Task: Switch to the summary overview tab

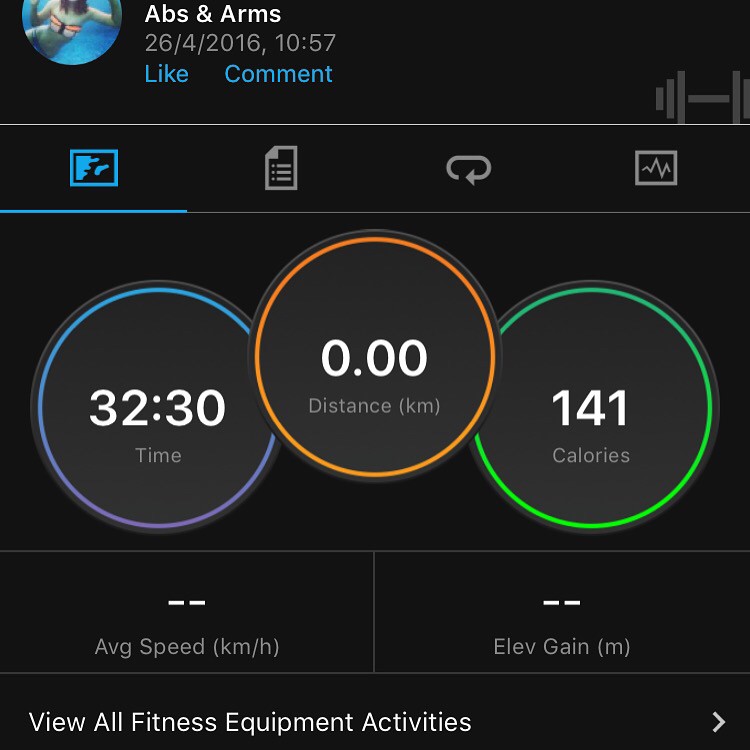Action: click(x=94, y=168)
